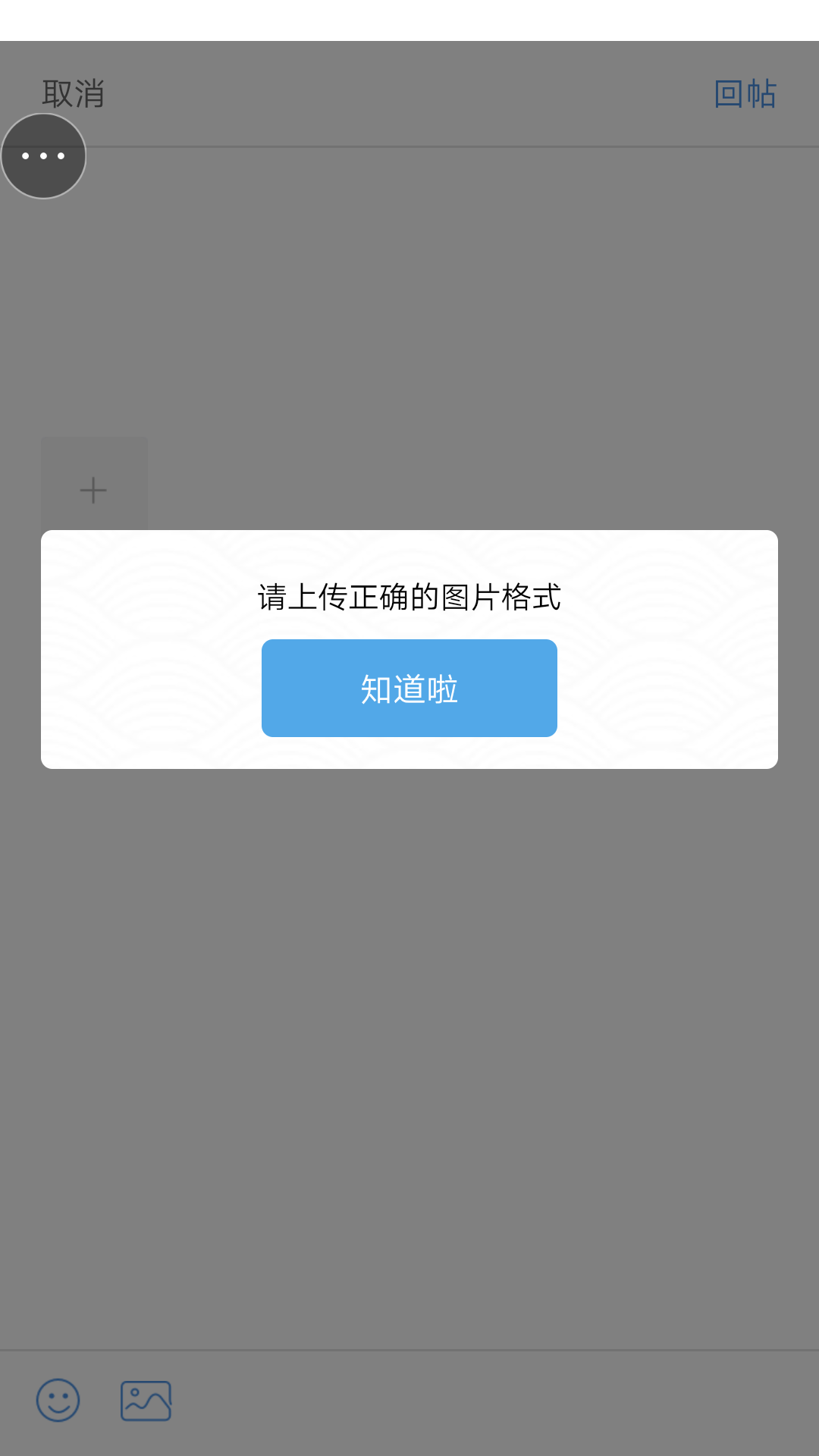Submit the reply with 回帖

pos(745,94)
